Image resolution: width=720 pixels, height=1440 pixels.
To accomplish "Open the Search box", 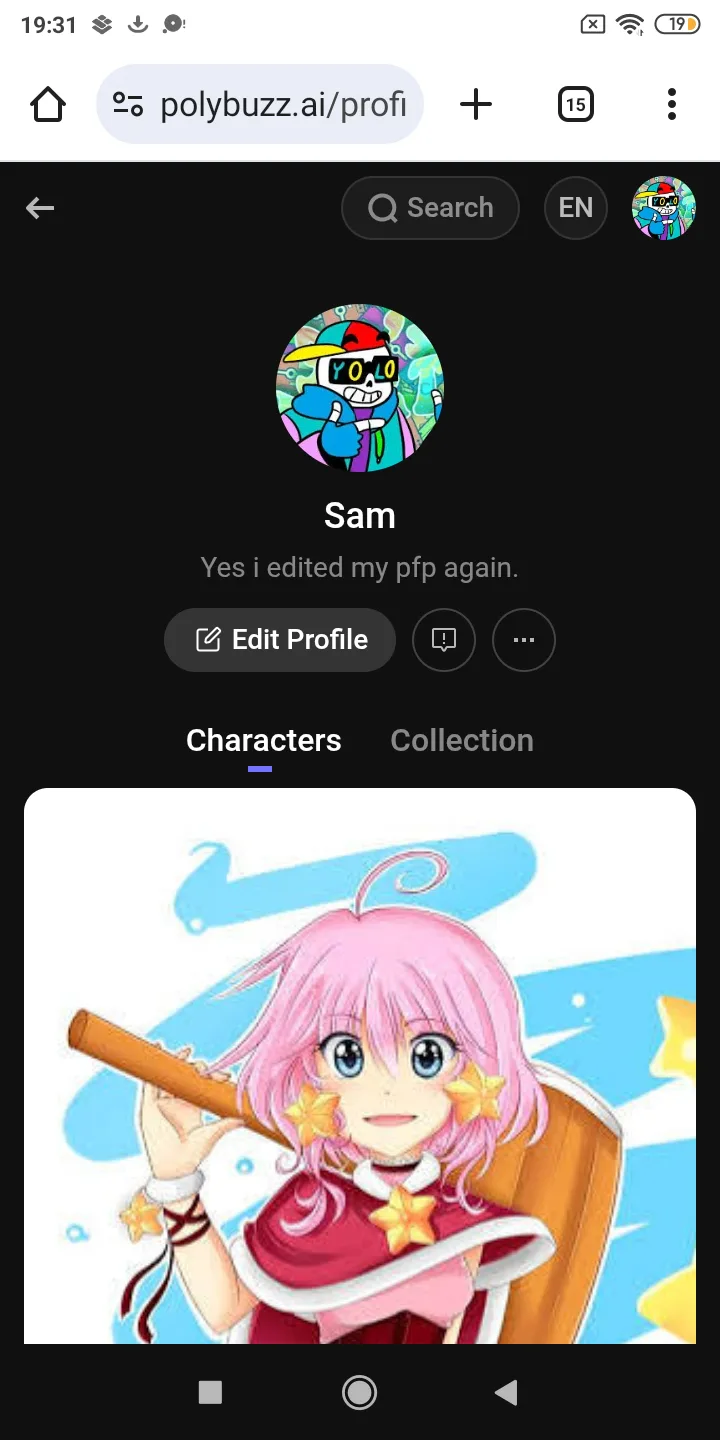I will (x=430, y=208).
